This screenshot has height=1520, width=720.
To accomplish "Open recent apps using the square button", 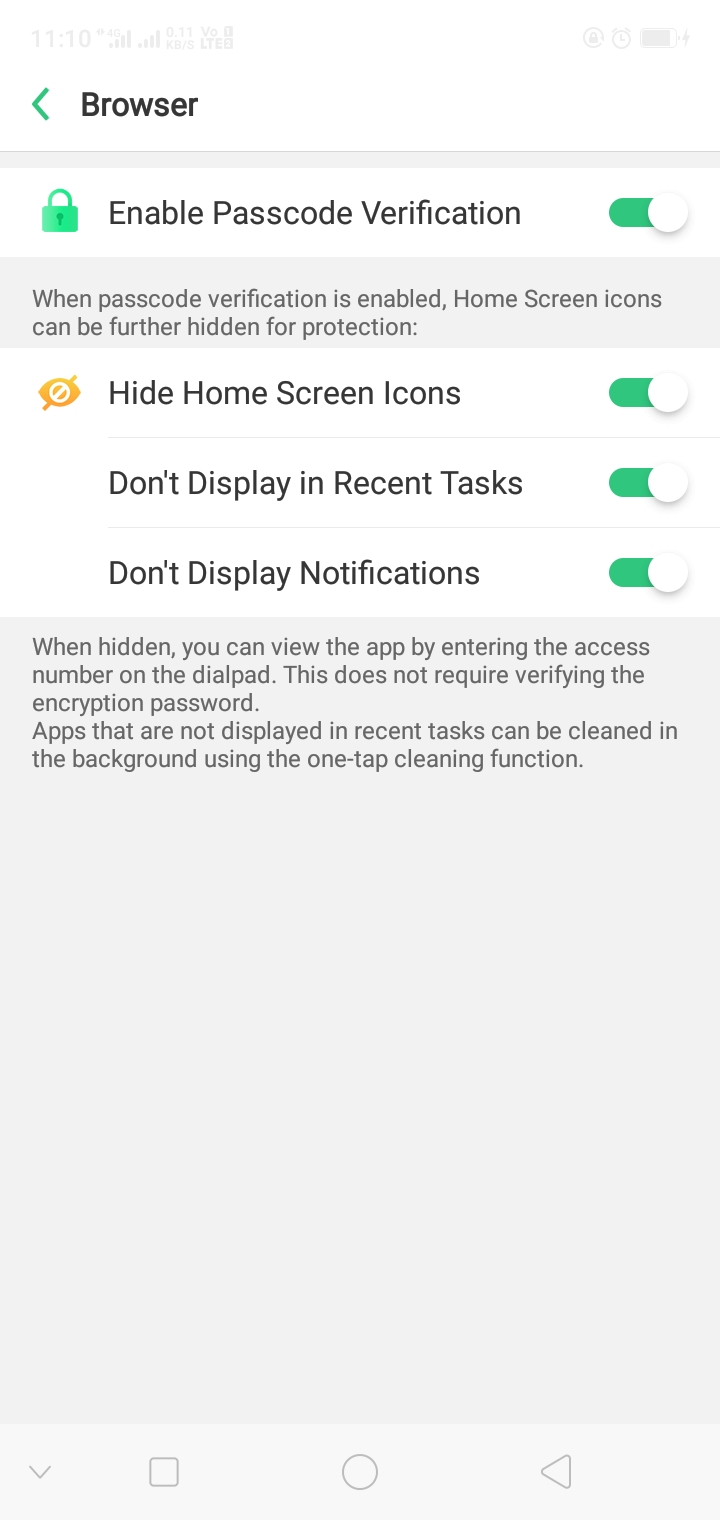I will 163,1471.
